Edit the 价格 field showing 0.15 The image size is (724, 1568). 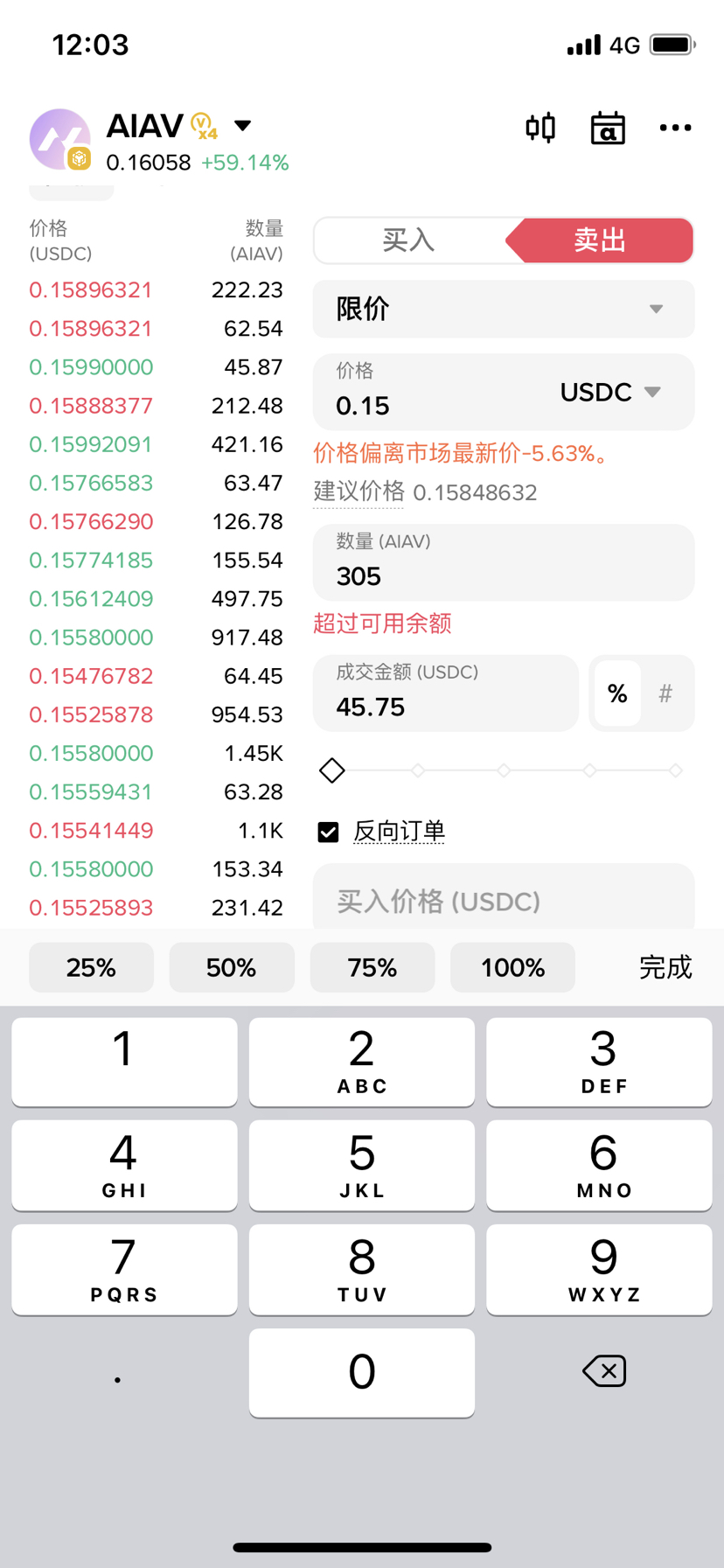(428, 405)
